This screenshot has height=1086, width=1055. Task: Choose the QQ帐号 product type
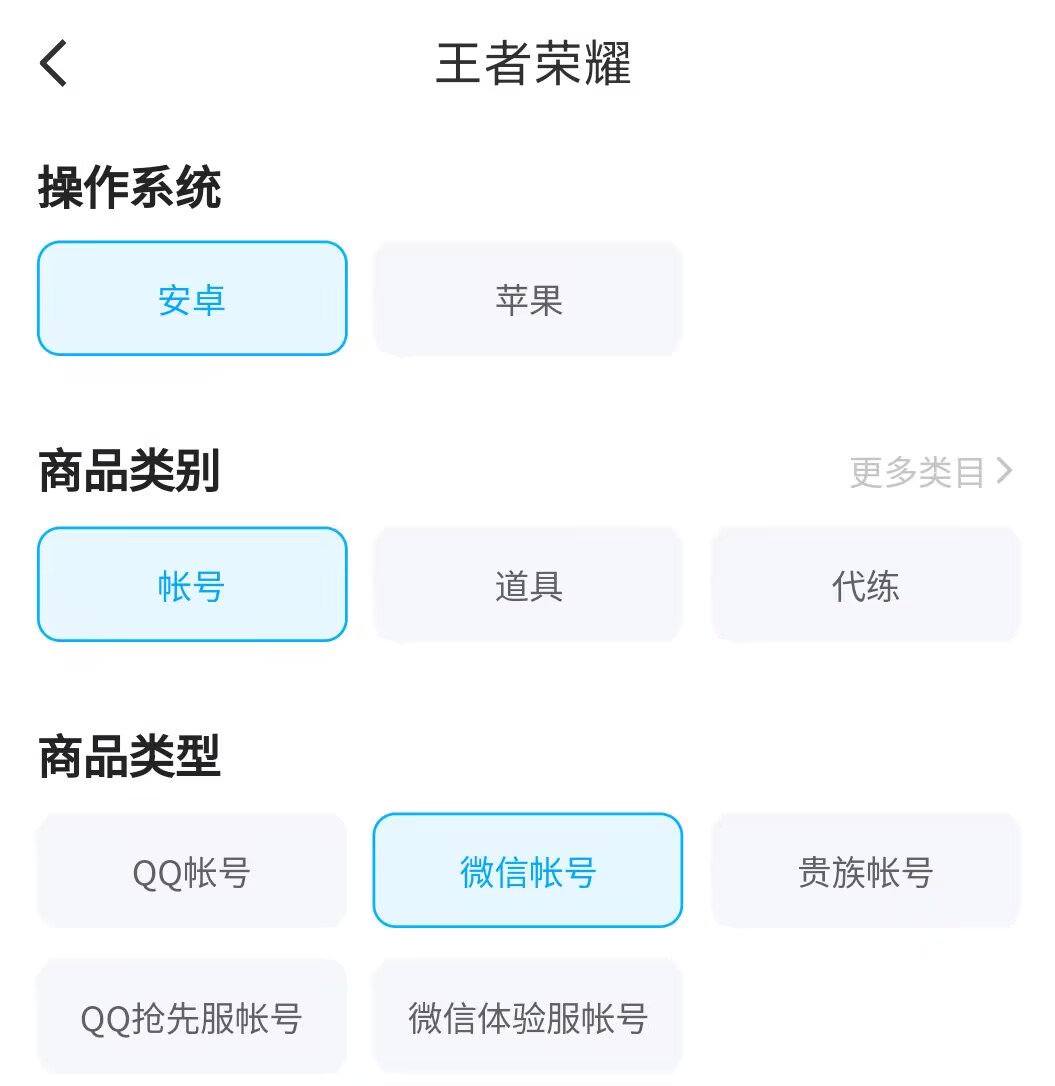click(x=192, y=872)
